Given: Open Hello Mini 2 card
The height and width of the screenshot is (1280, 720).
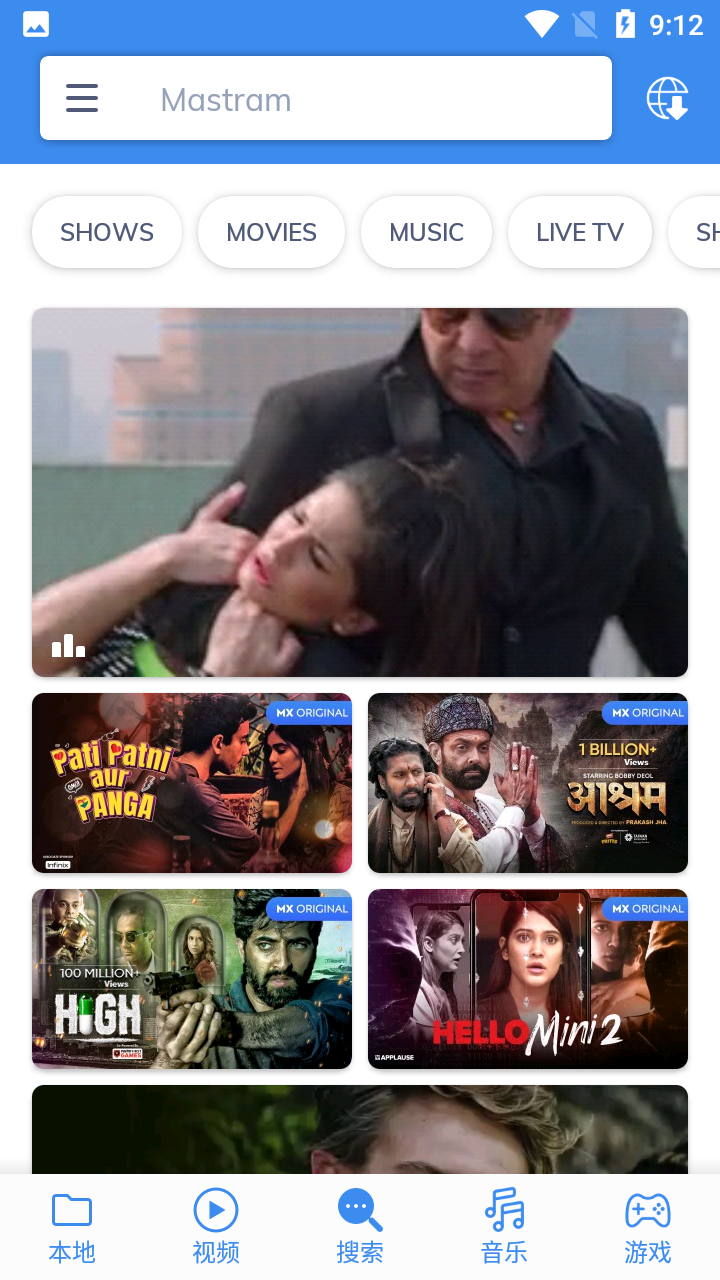Looking at the screenshot, I should (x=528, y=979).
